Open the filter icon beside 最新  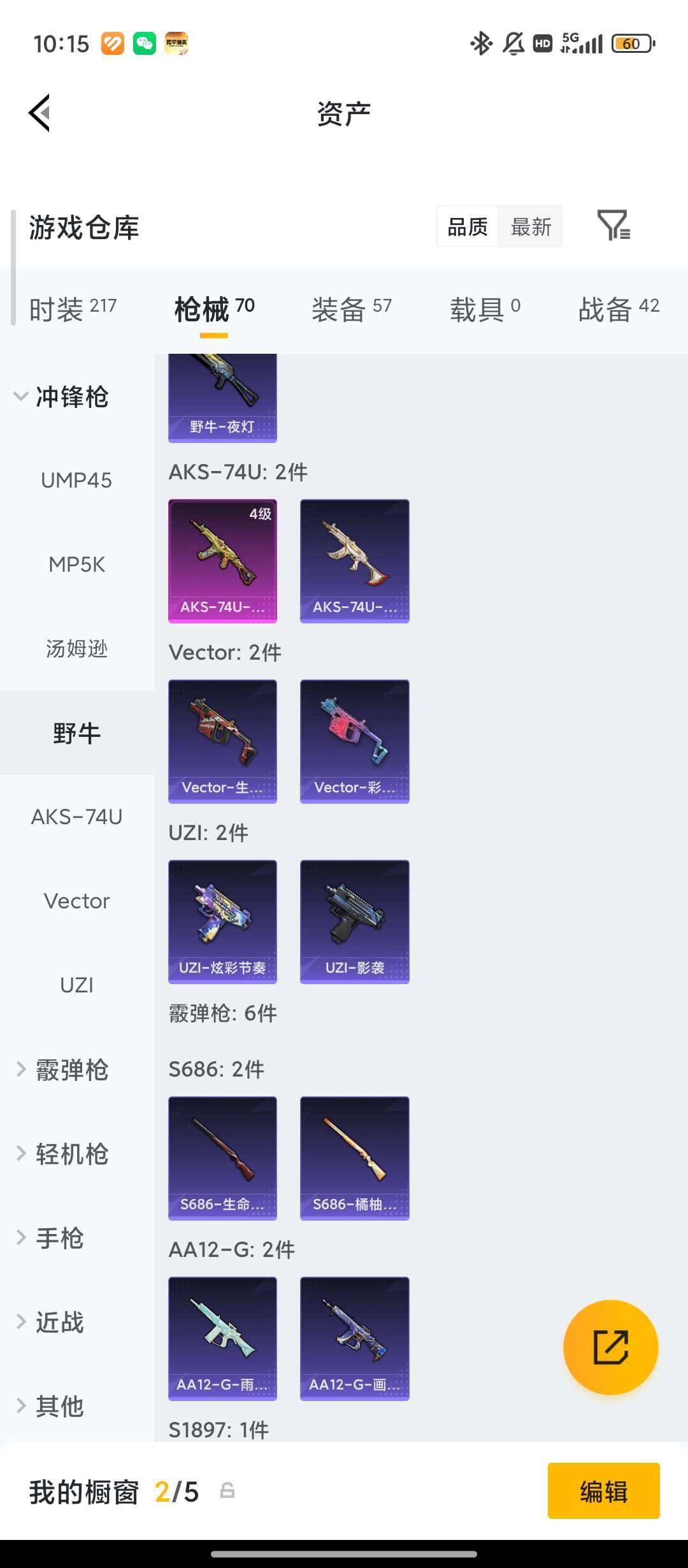[613, 226]
